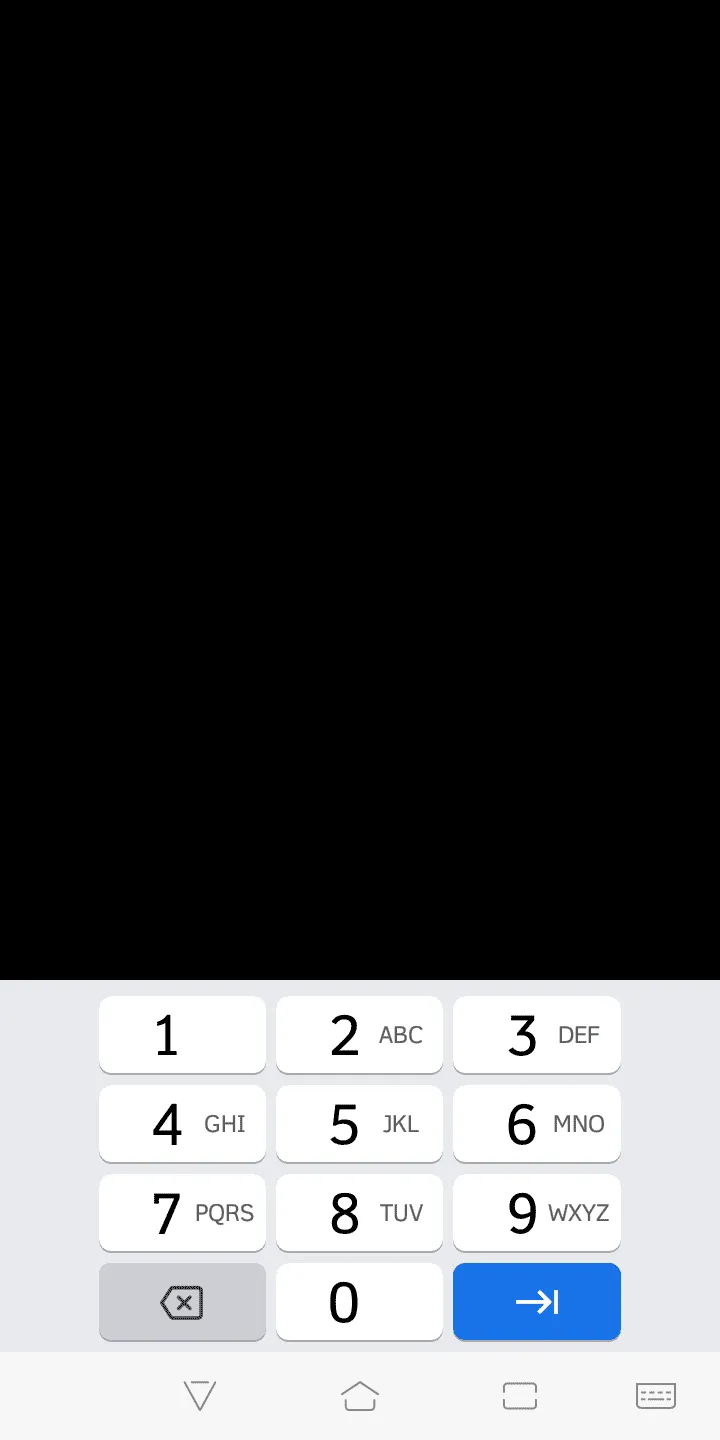Image resolution: width=720 pixels, height=1440 pixels.
Task: Open the recent apps view
Action: pyautogui.click(x=520, y=1396)
